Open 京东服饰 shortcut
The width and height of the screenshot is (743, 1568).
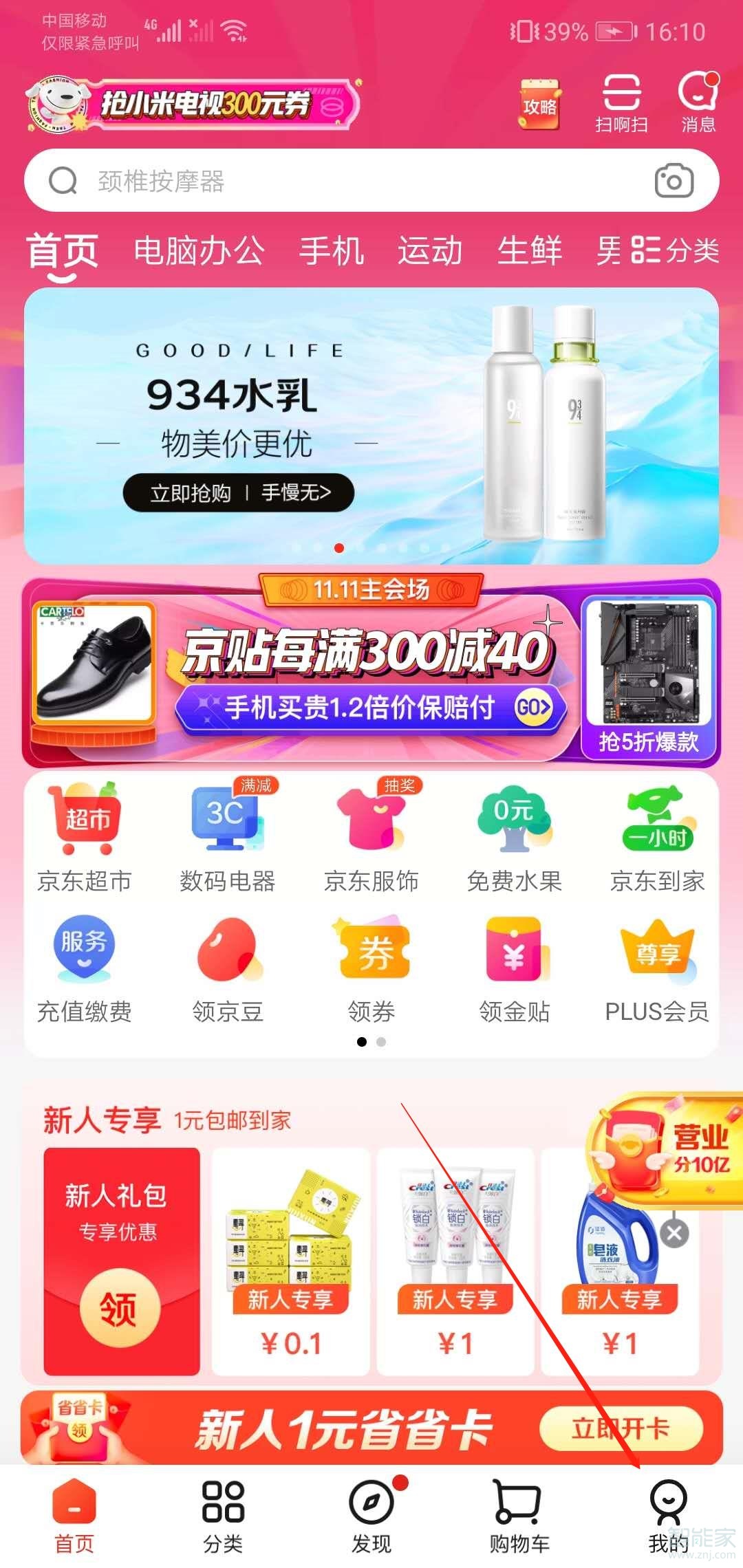(x=371, y=832)
